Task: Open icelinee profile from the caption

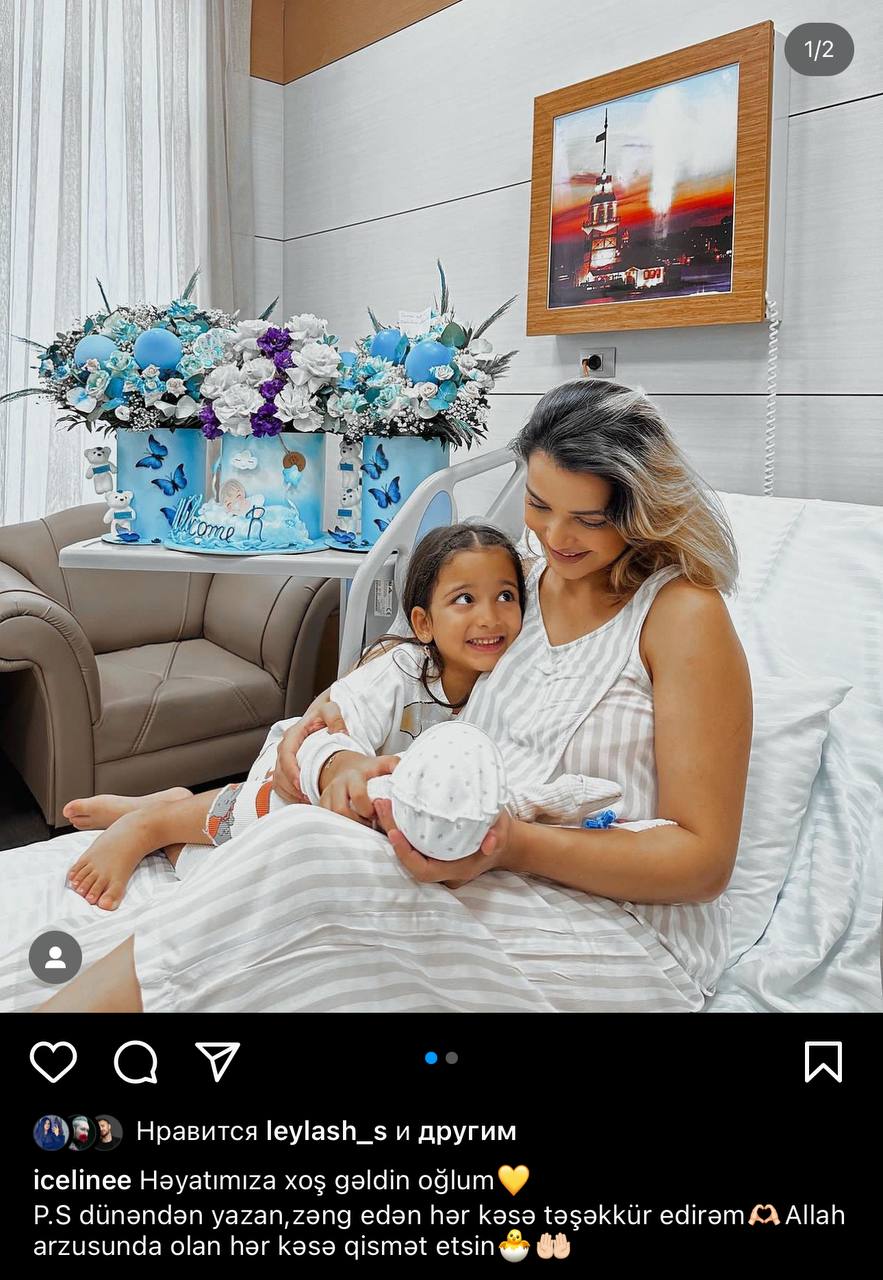Action: pos(82,1180)
